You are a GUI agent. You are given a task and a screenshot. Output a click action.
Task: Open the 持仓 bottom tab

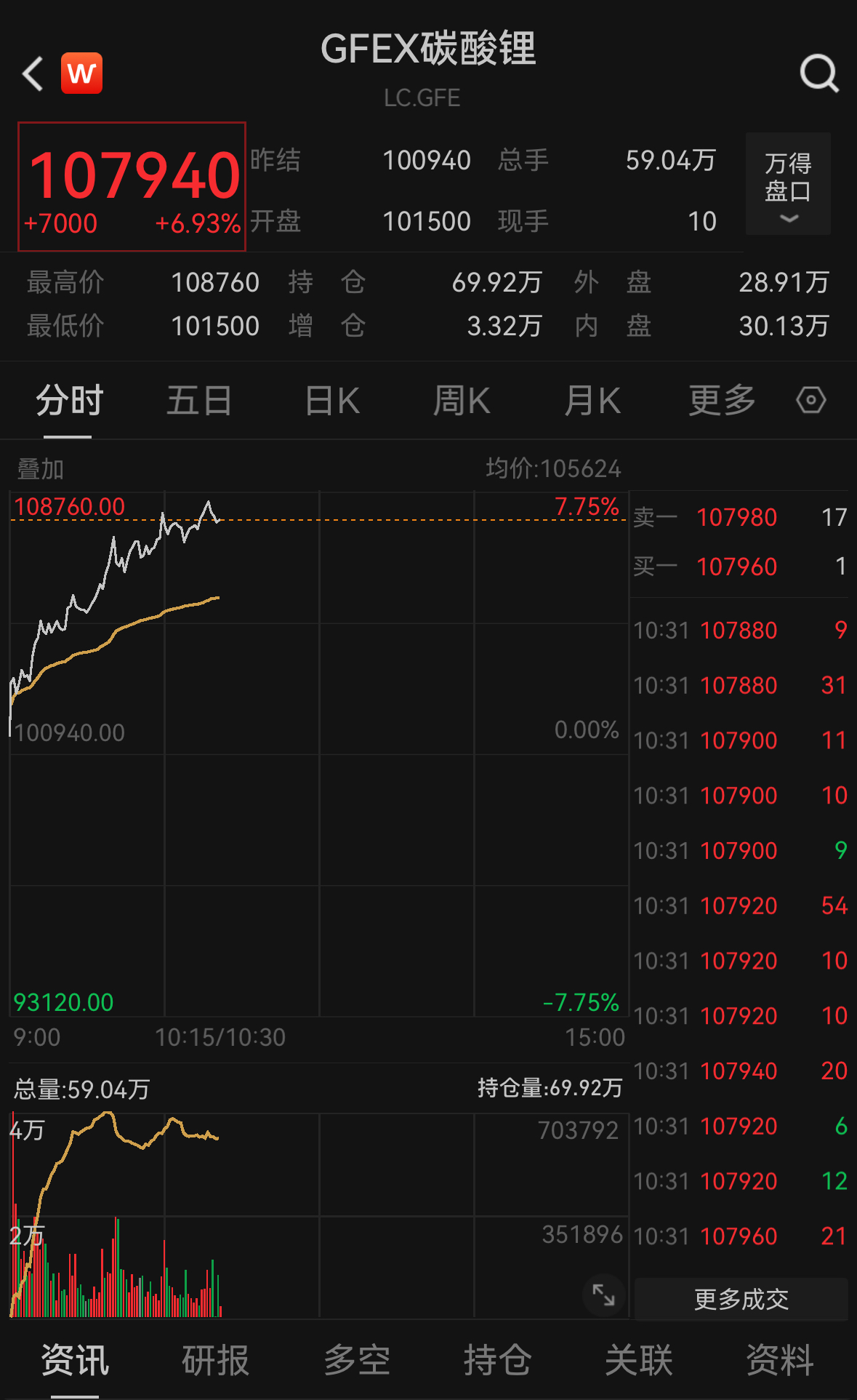pyautogui.click(x=498, y=1360)
